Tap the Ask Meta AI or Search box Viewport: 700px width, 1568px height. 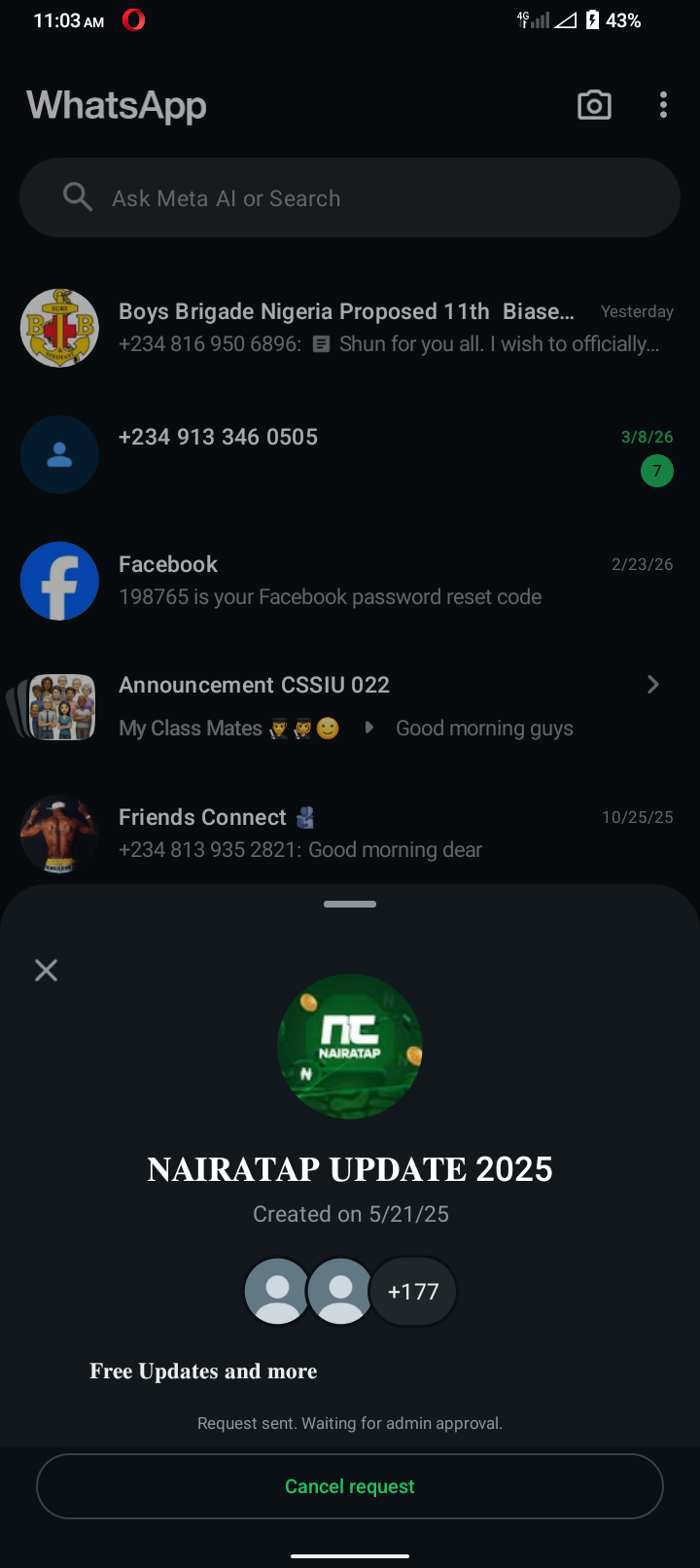[x=350, y=198]
